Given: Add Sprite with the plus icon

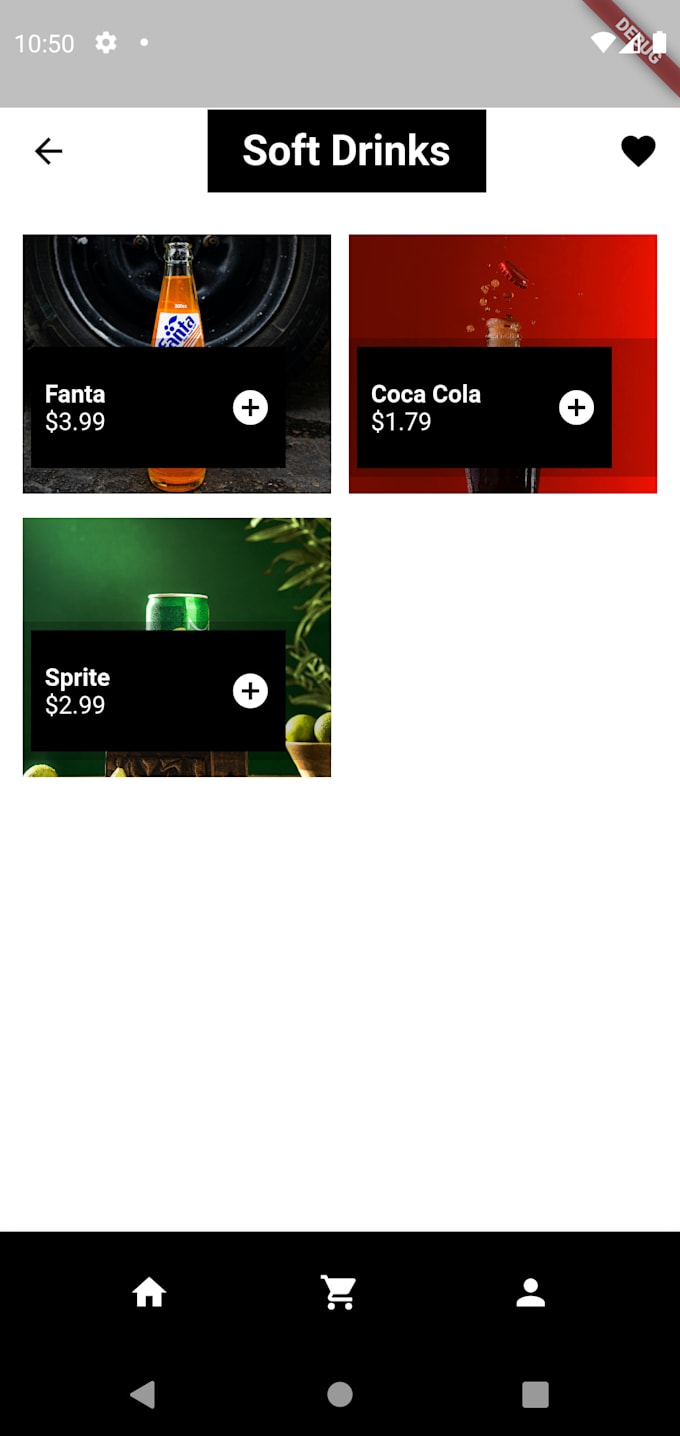Looking at the screenshot, I should 250,691.
